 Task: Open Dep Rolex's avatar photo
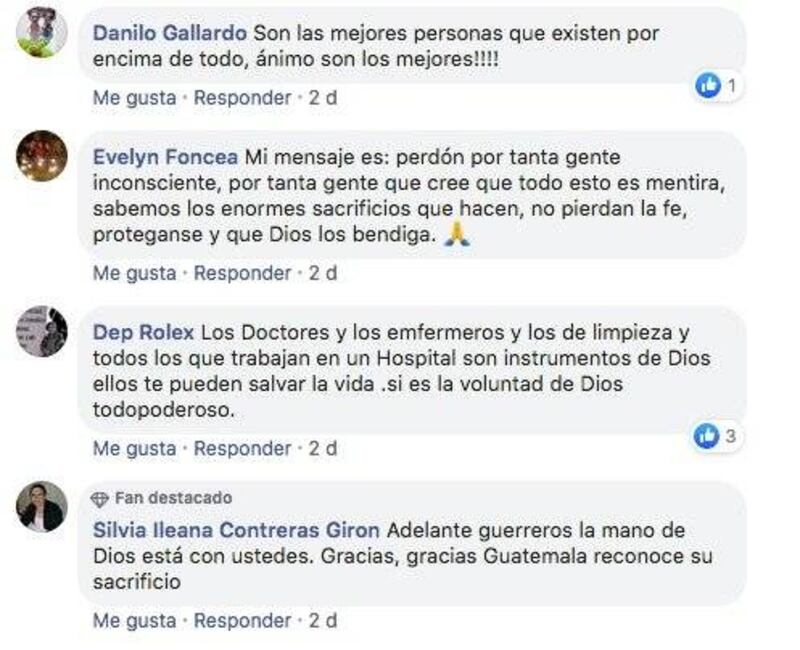point(42,331)
